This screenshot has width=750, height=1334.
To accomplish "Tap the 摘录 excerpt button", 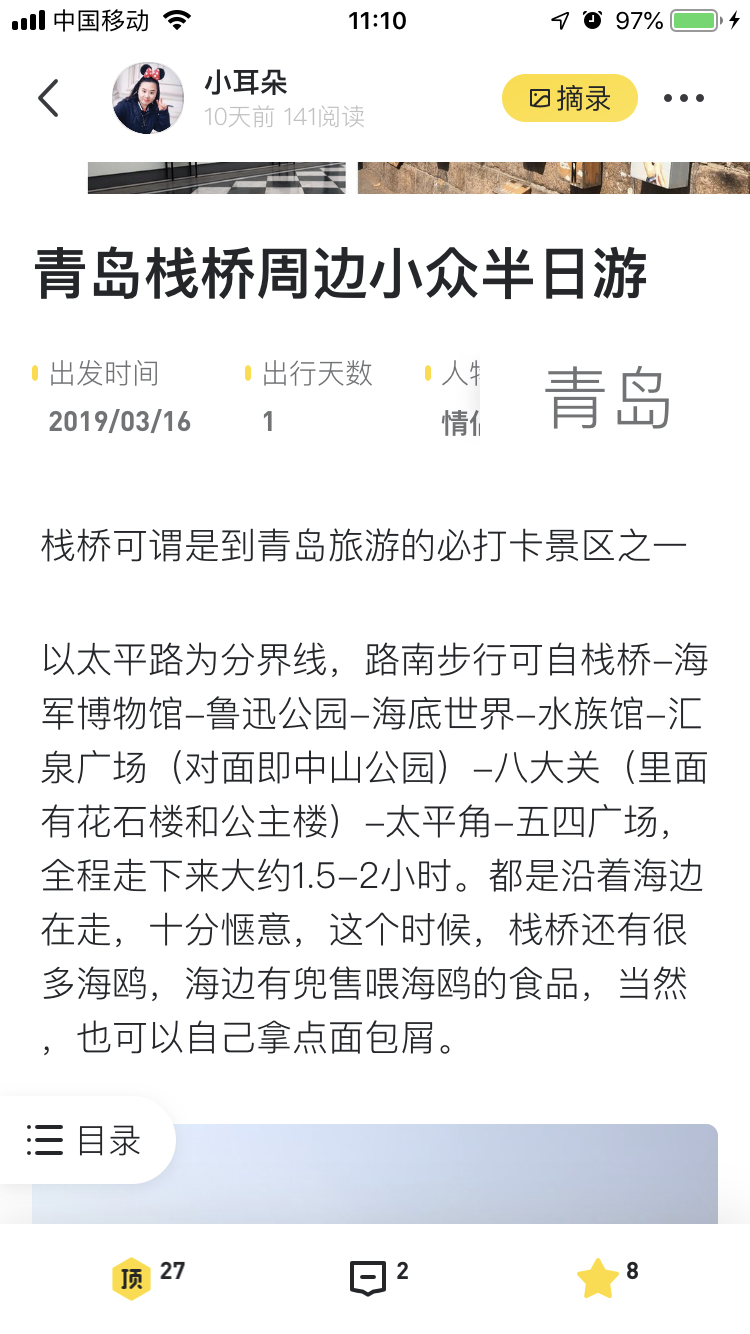I will coord(569,98).
